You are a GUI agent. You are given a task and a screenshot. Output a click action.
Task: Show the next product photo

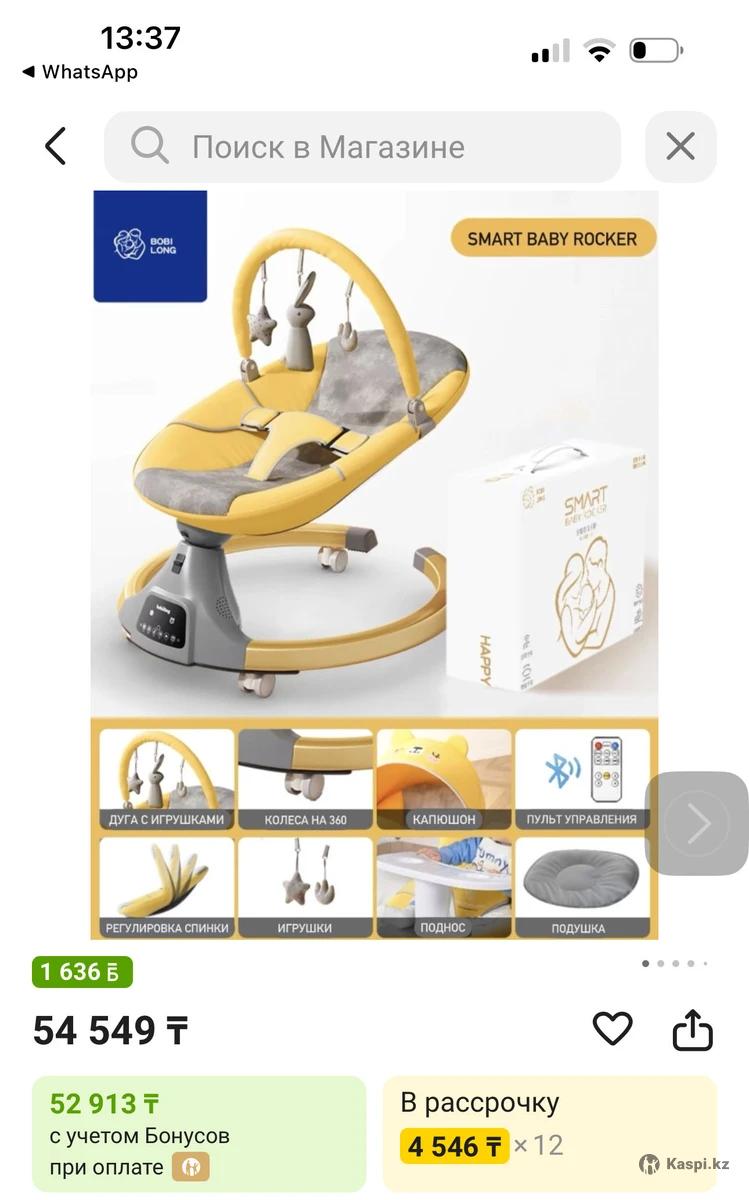click(697, 823)
